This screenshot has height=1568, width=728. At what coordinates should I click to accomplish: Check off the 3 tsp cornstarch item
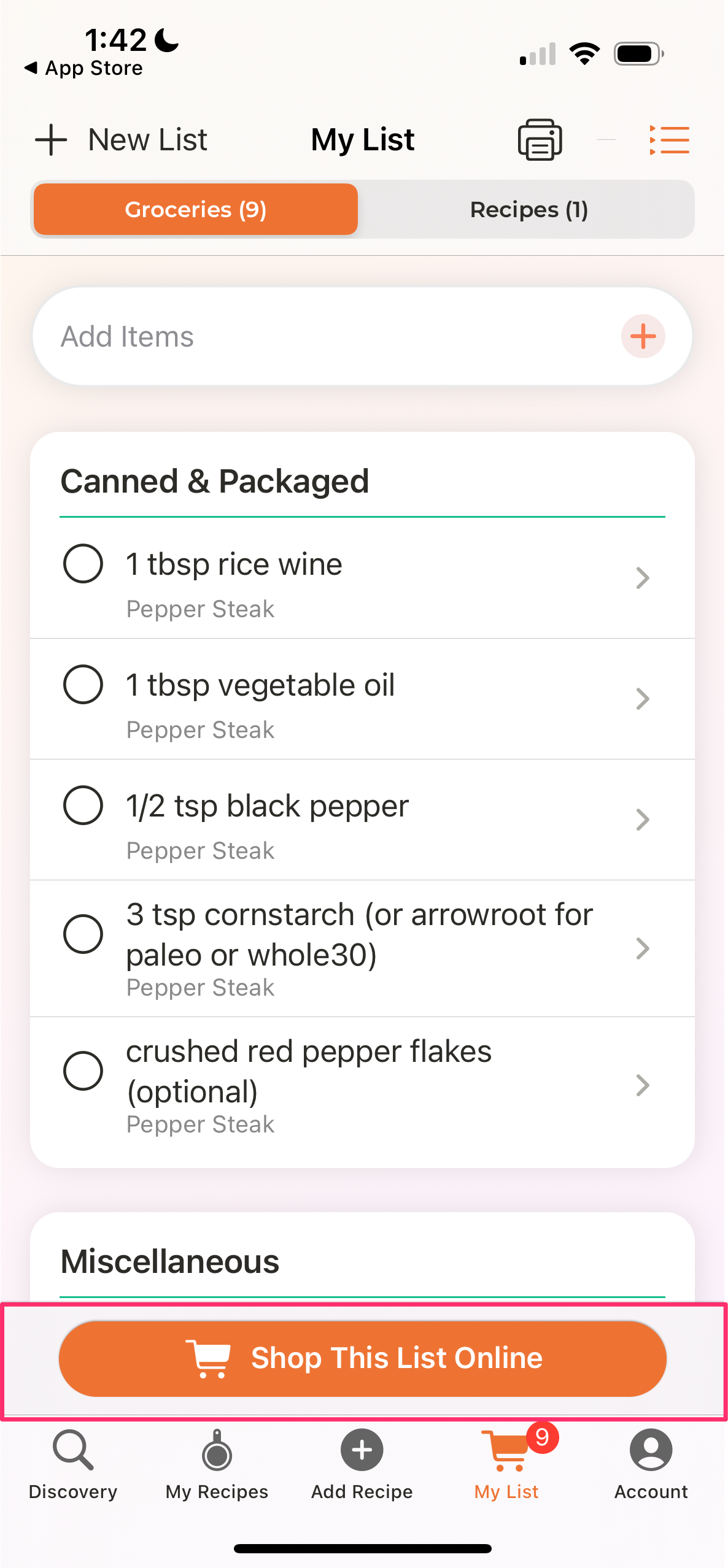tap(83, 934)
